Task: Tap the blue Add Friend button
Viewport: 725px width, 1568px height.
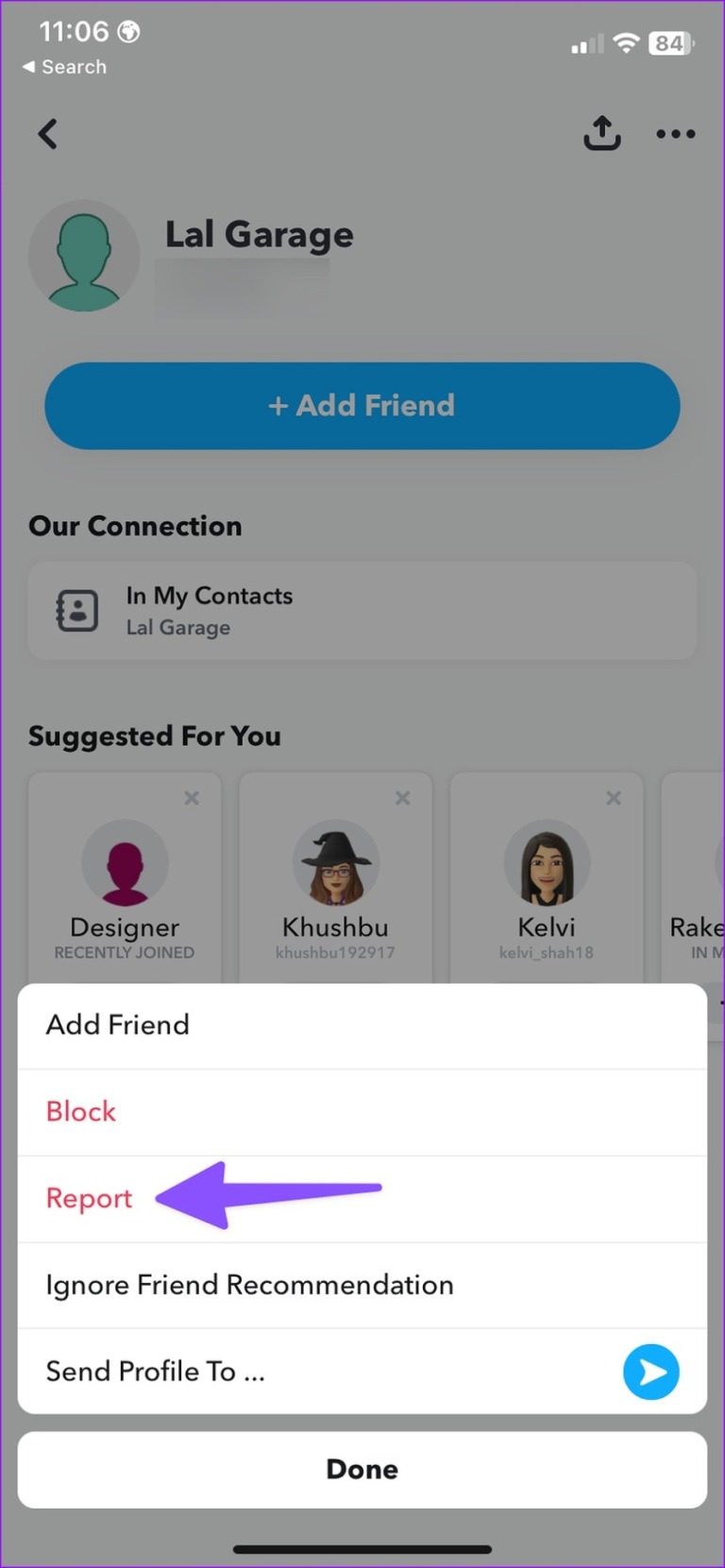Action: [x=362, y=405]
